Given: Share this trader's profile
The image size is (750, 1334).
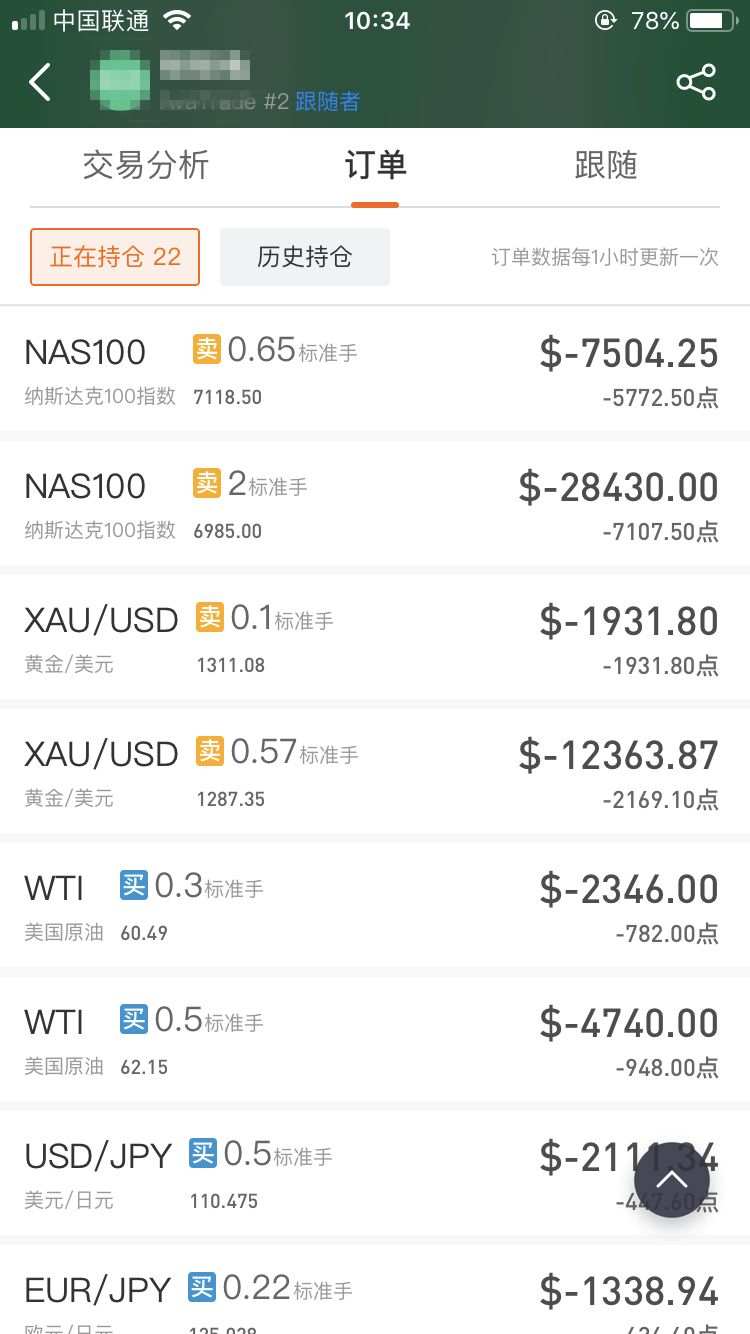Looking at the screenshot, I should point(696,82).
